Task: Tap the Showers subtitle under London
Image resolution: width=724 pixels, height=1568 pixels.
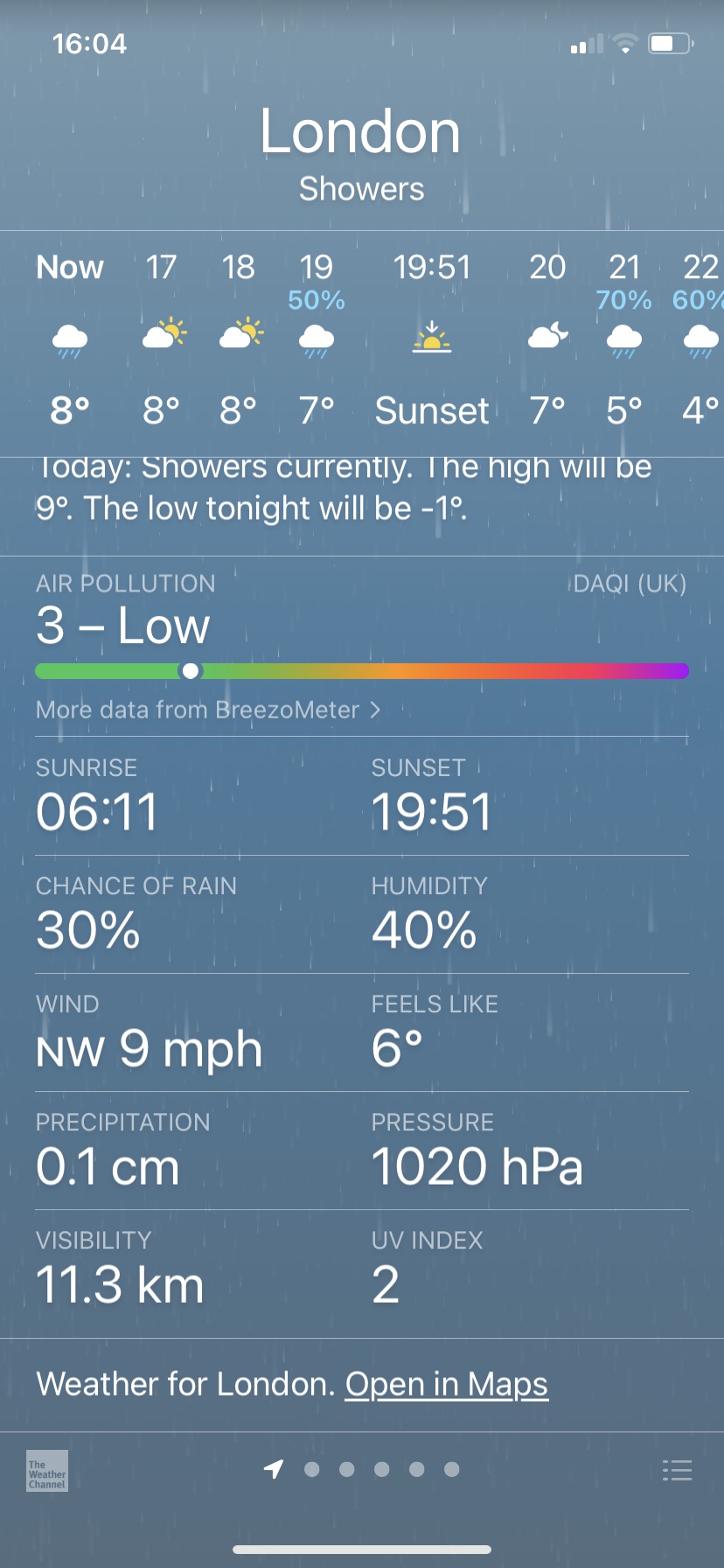Action: pos(361,187)
